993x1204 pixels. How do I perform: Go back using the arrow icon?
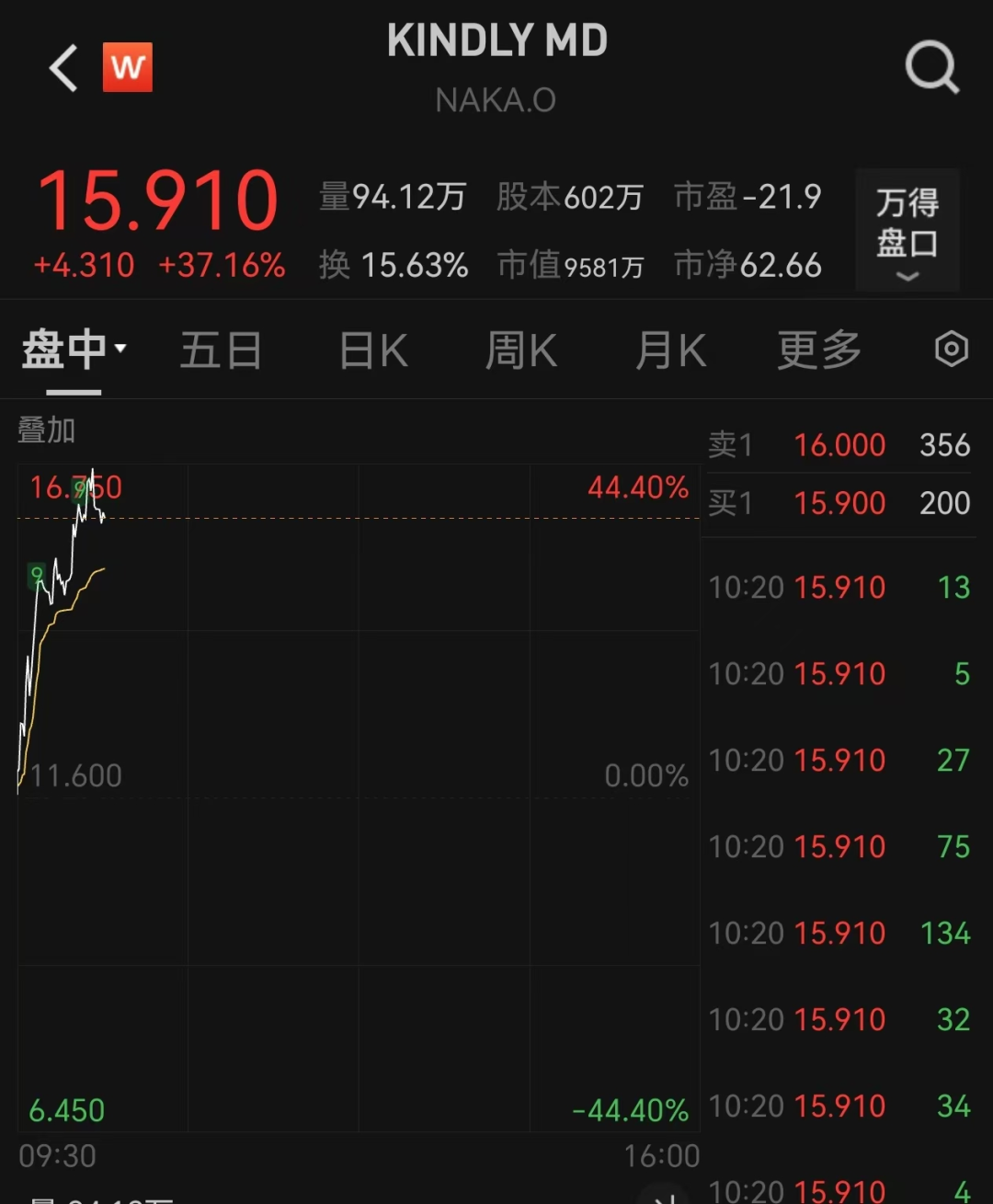pyautogui.click(x=63, y=68)
